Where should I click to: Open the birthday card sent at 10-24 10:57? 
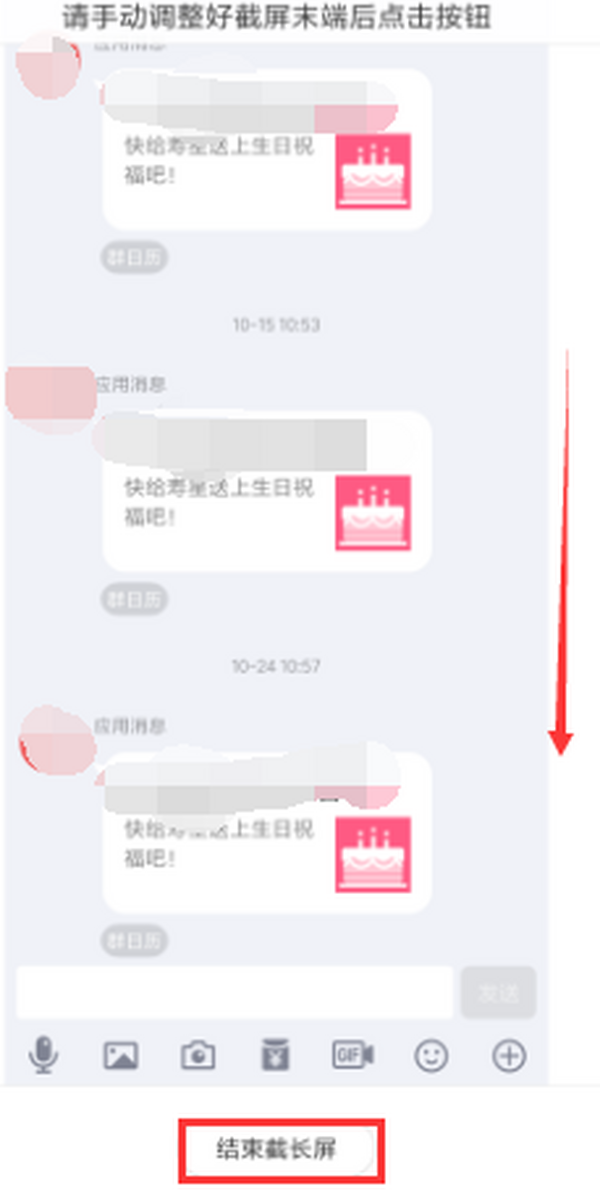coord(267,832)
